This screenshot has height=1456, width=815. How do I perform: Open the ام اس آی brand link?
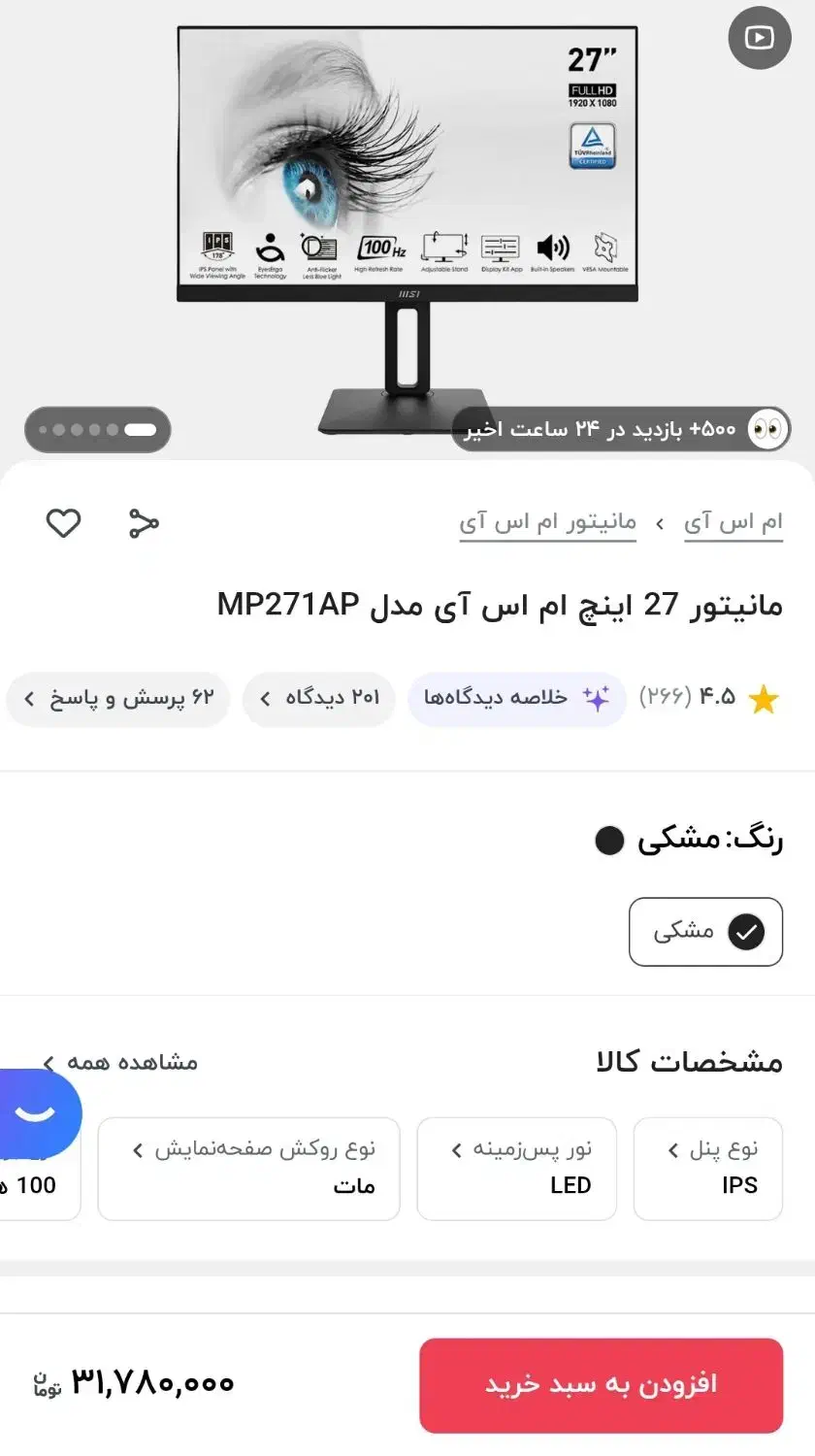coord(733,523)
